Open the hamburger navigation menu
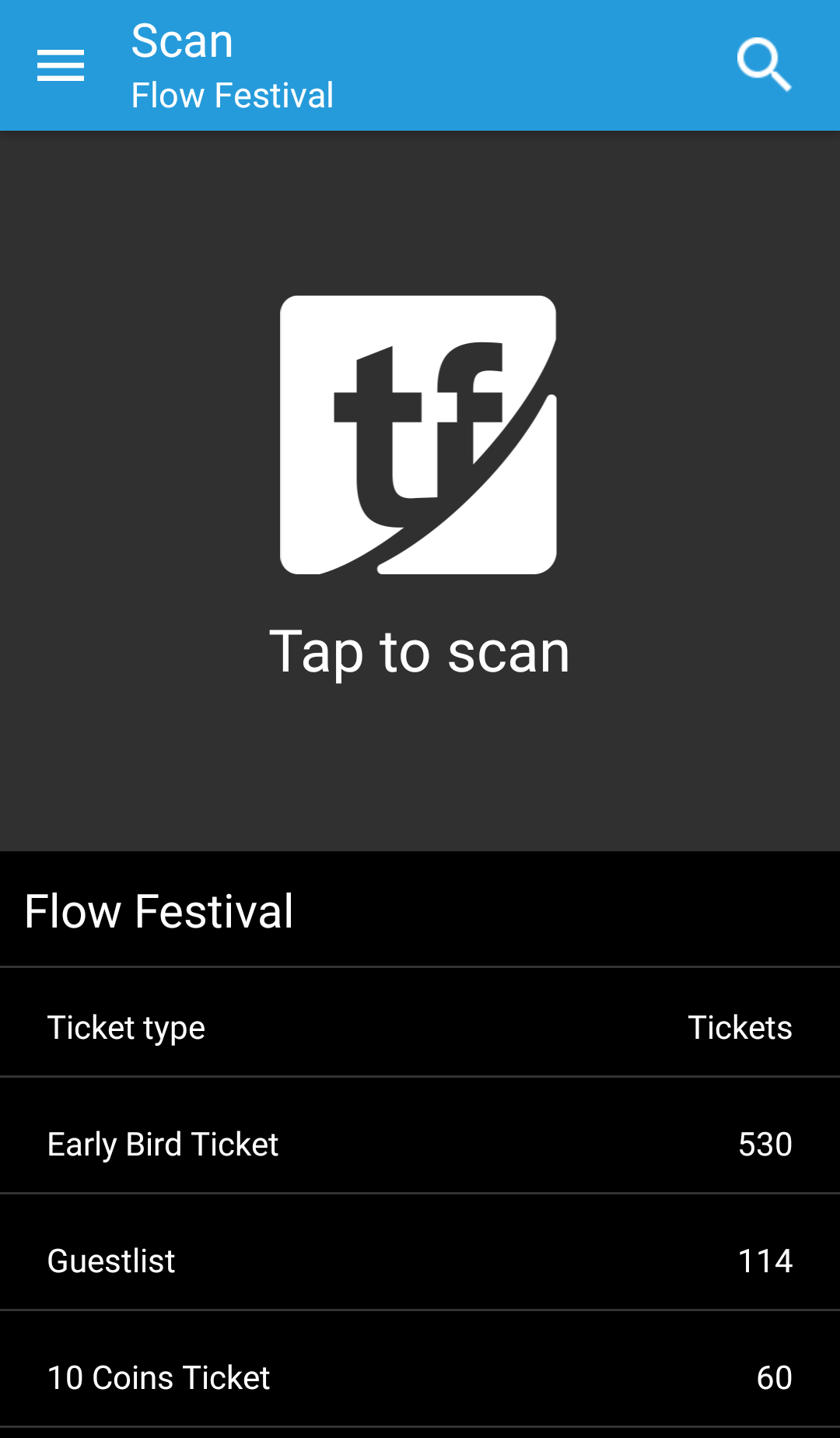This screenshot has width=840, height=1438. point(61,65)
